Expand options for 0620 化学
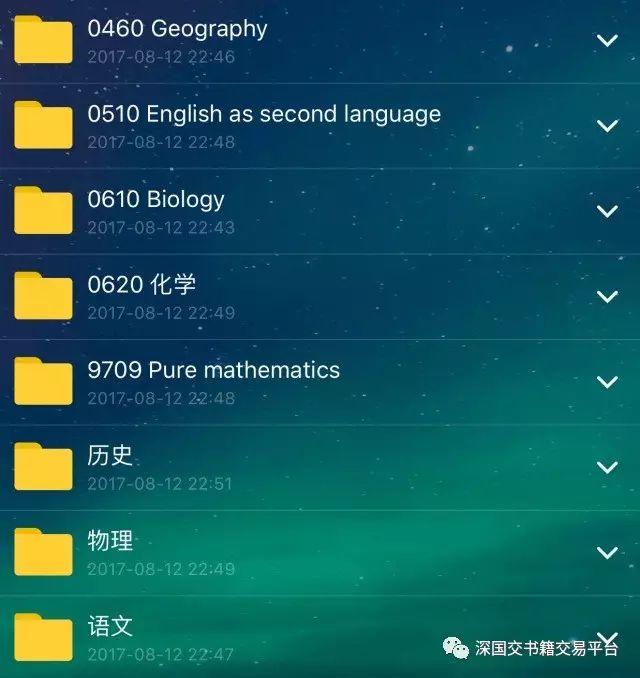640x678 pixels. 606,296
